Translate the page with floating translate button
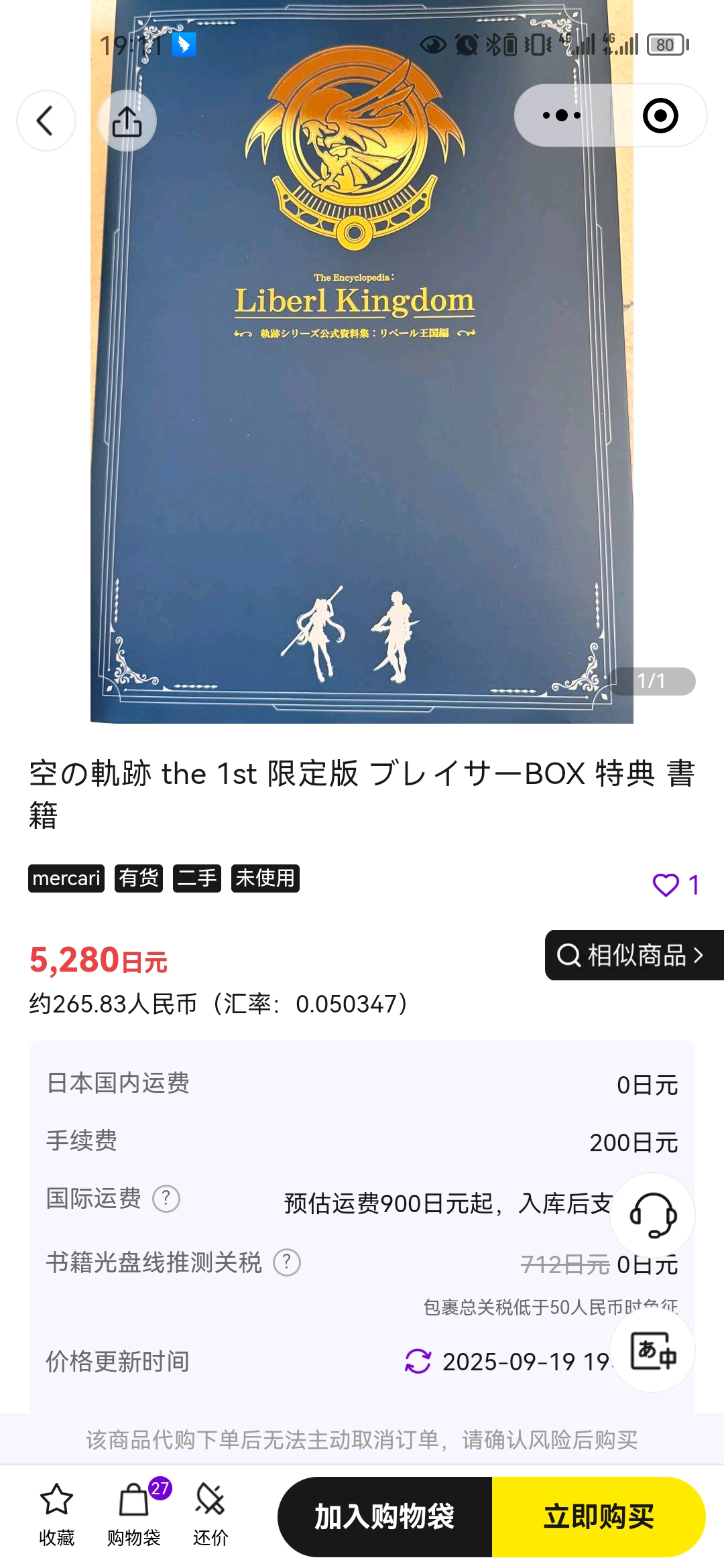The width and height of the screenshot is (724, 1568). pos(652,1350)
